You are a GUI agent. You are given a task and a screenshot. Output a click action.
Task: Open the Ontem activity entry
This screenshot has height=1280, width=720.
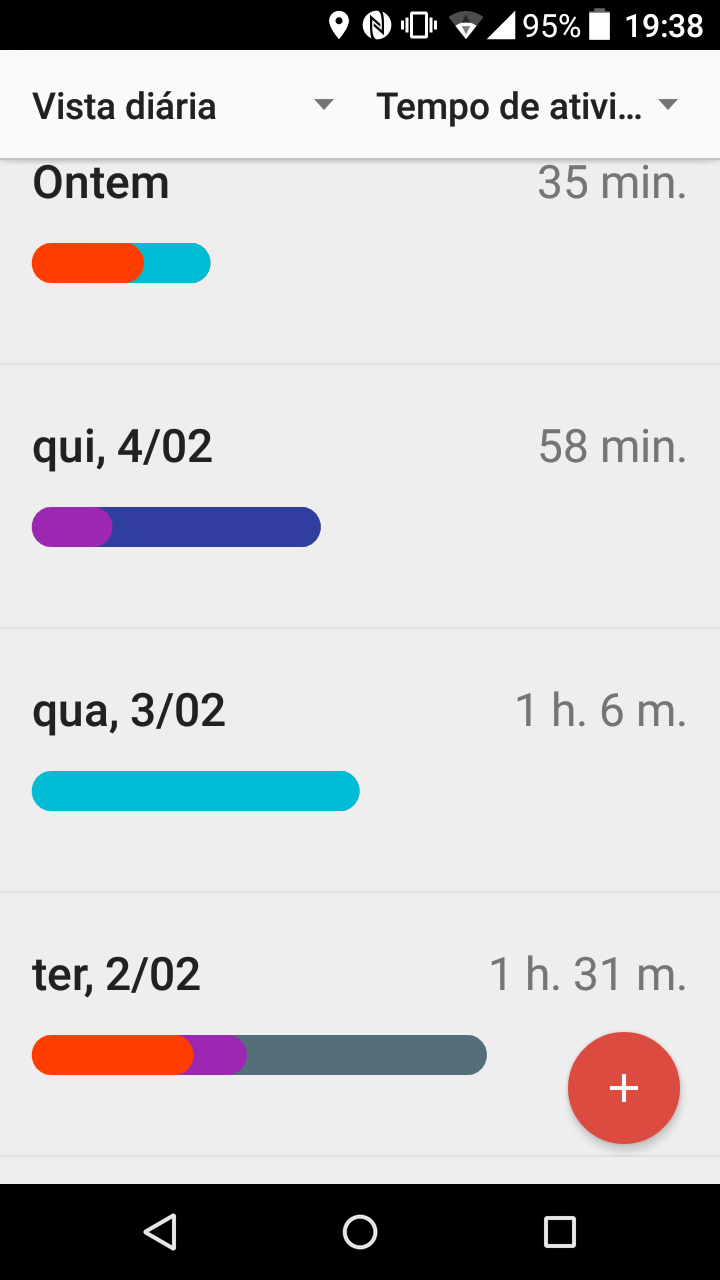359,262
